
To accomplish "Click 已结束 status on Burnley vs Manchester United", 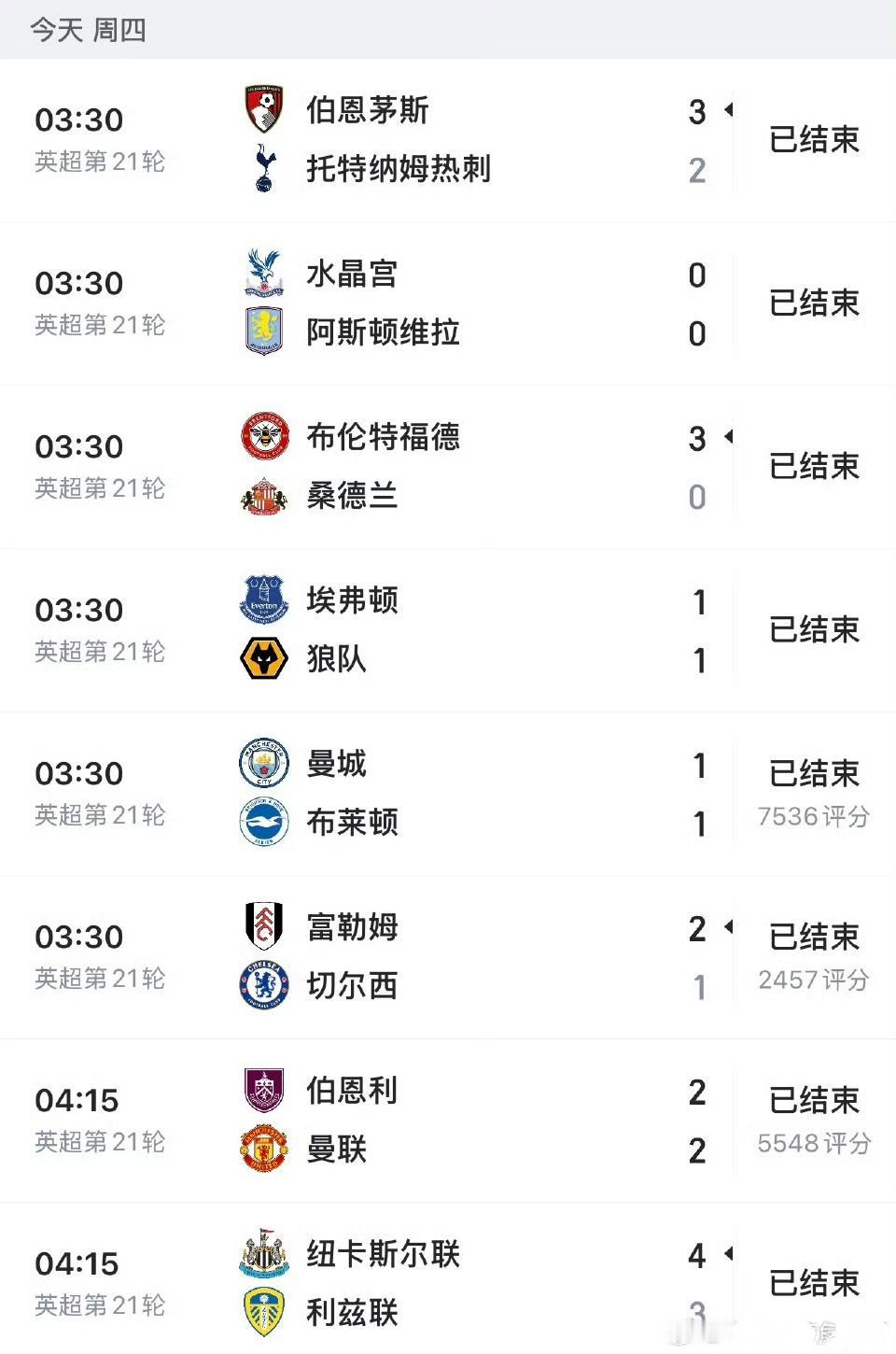I will click(x=814, y=1100).
